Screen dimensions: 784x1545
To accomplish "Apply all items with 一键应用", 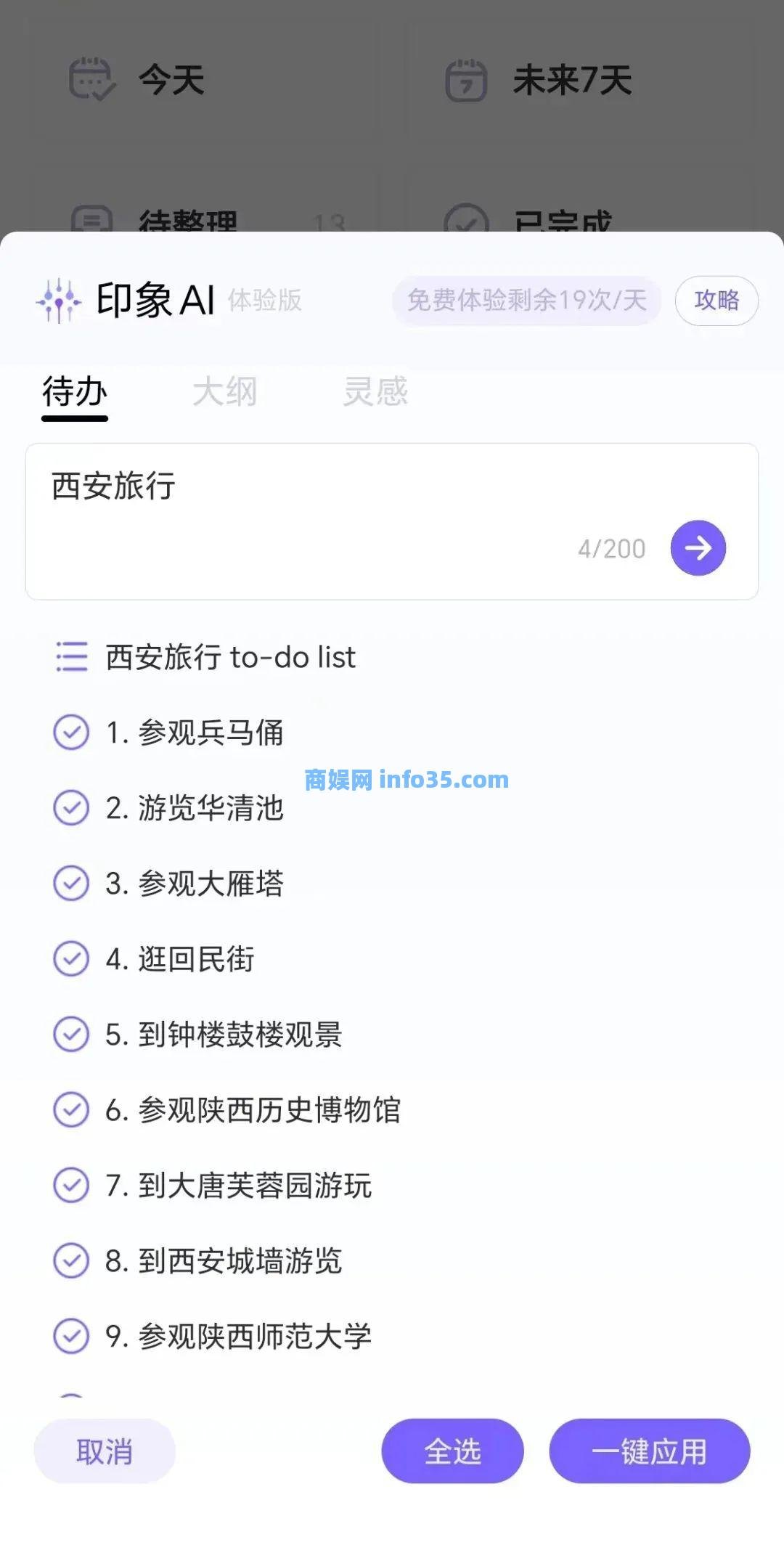I will 648,1451.
